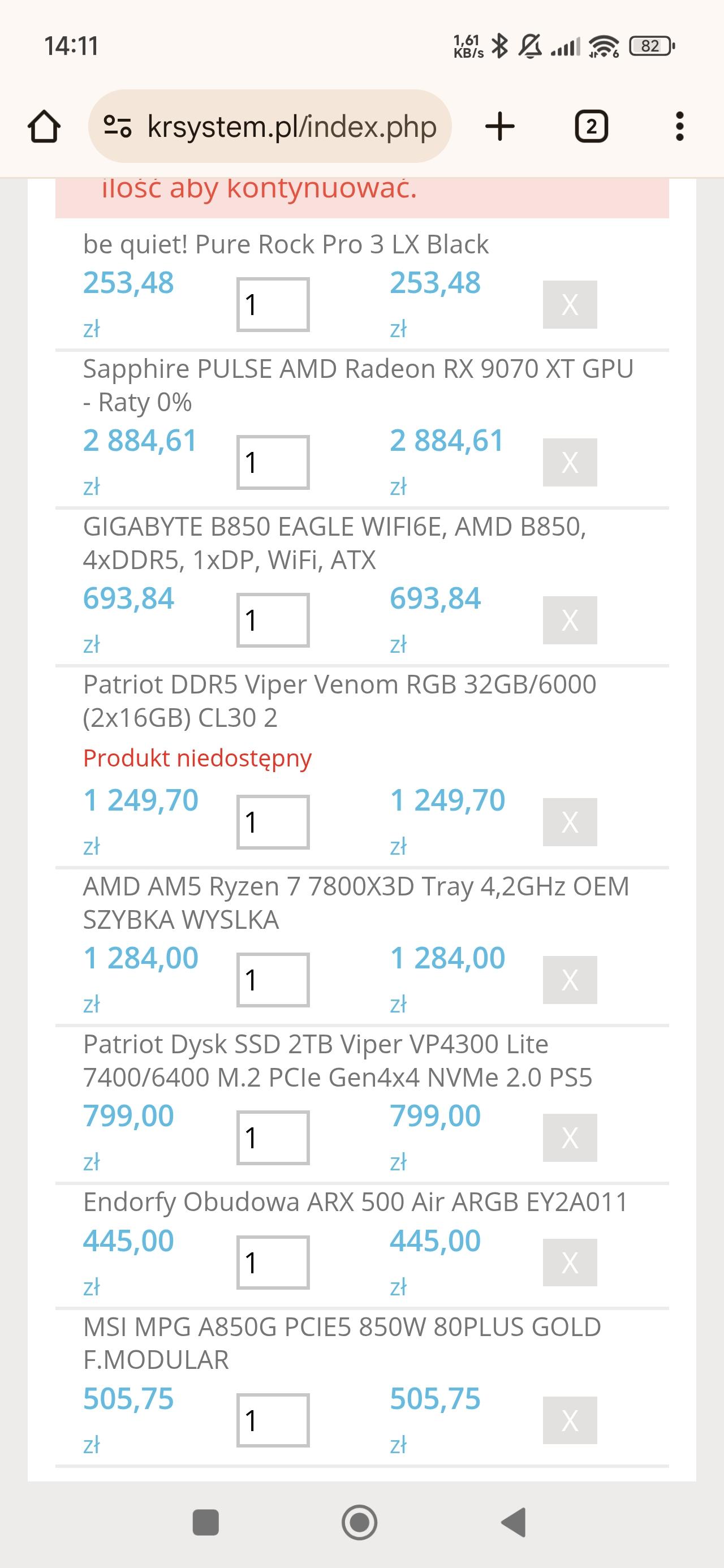
Task: Delete MSI MPG A850G power supply from cart
Action: click(x=570, y=1421)
